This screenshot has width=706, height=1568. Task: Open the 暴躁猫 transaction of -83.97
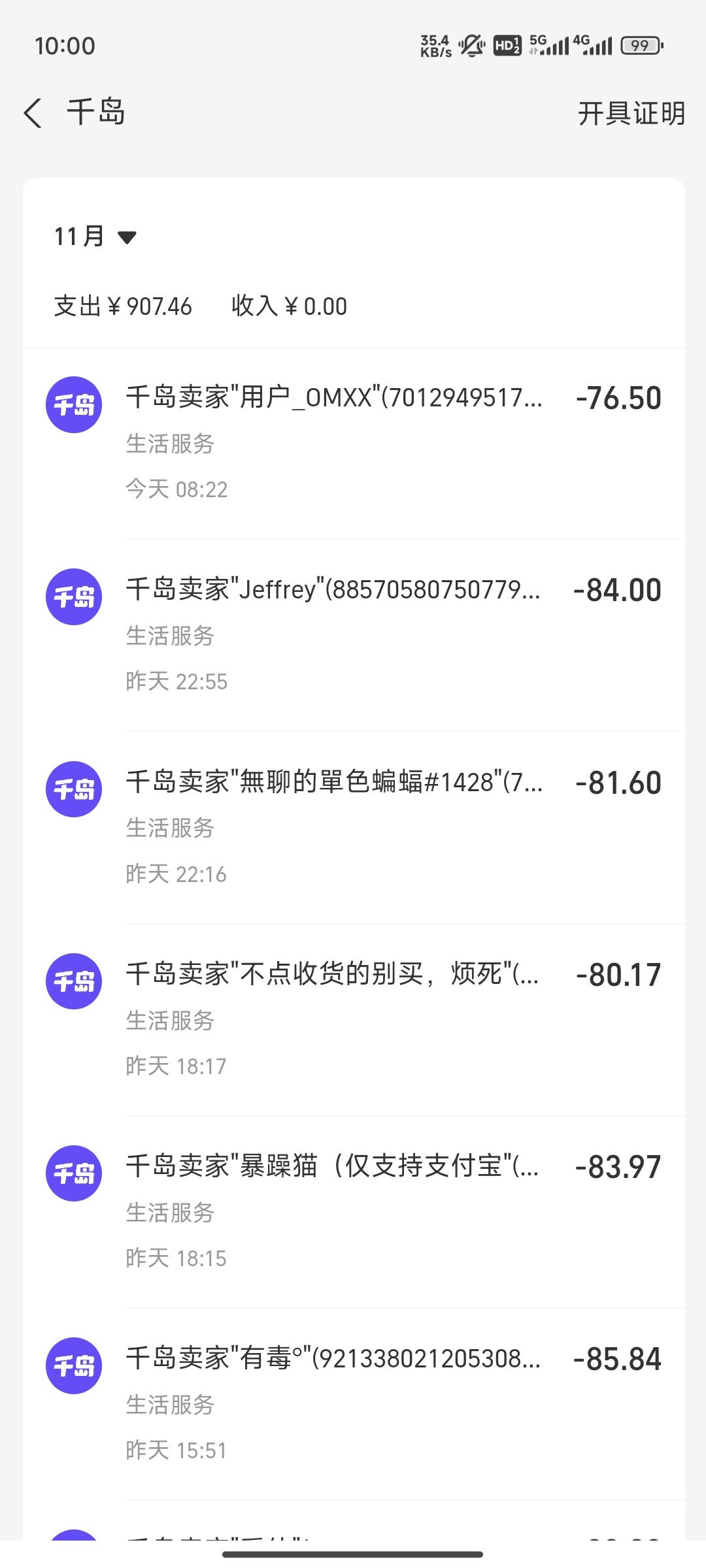[x=353, y=1211]
